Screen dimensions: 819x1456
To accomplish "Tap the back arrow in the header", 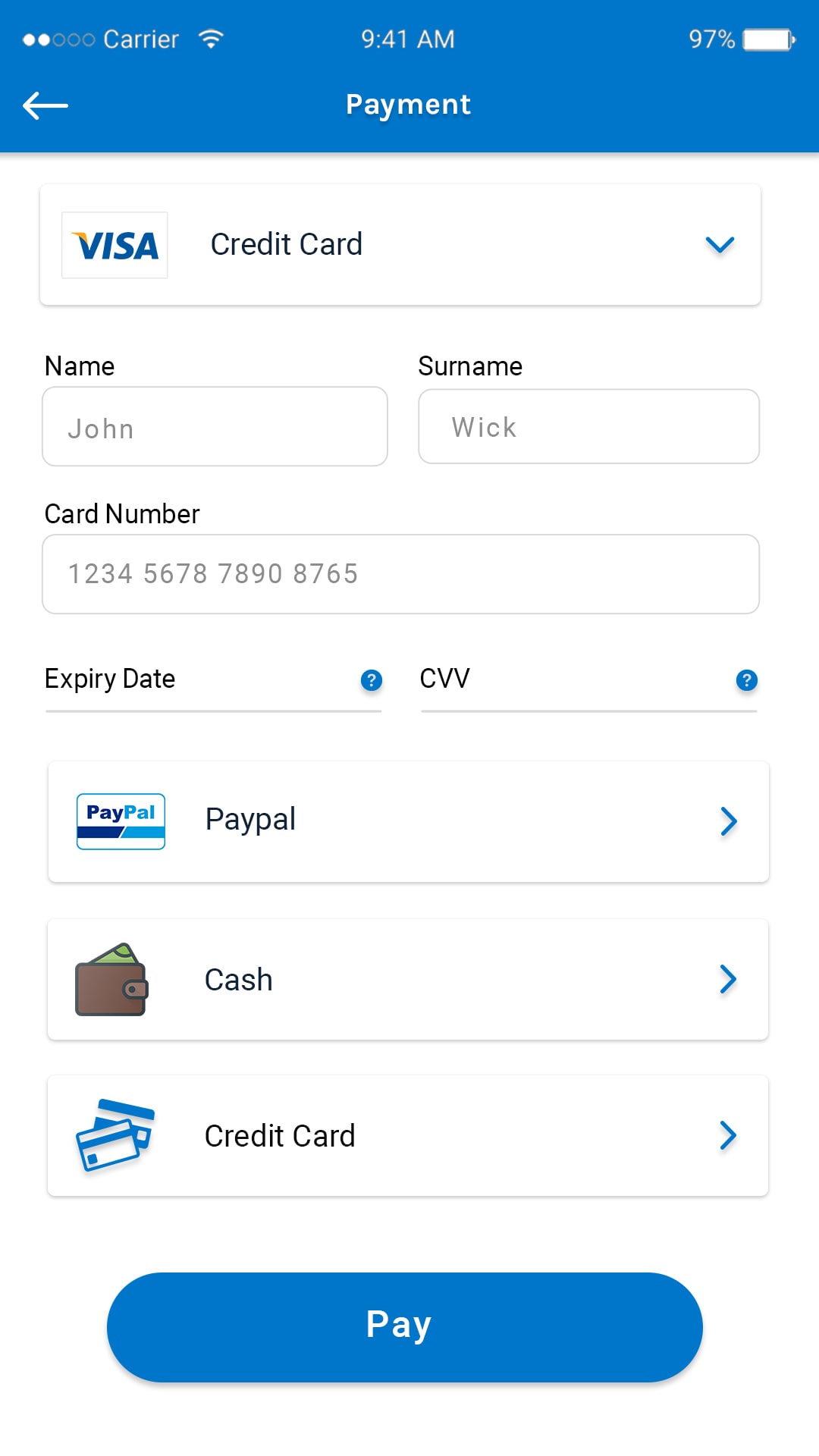I will coord(45,105).
